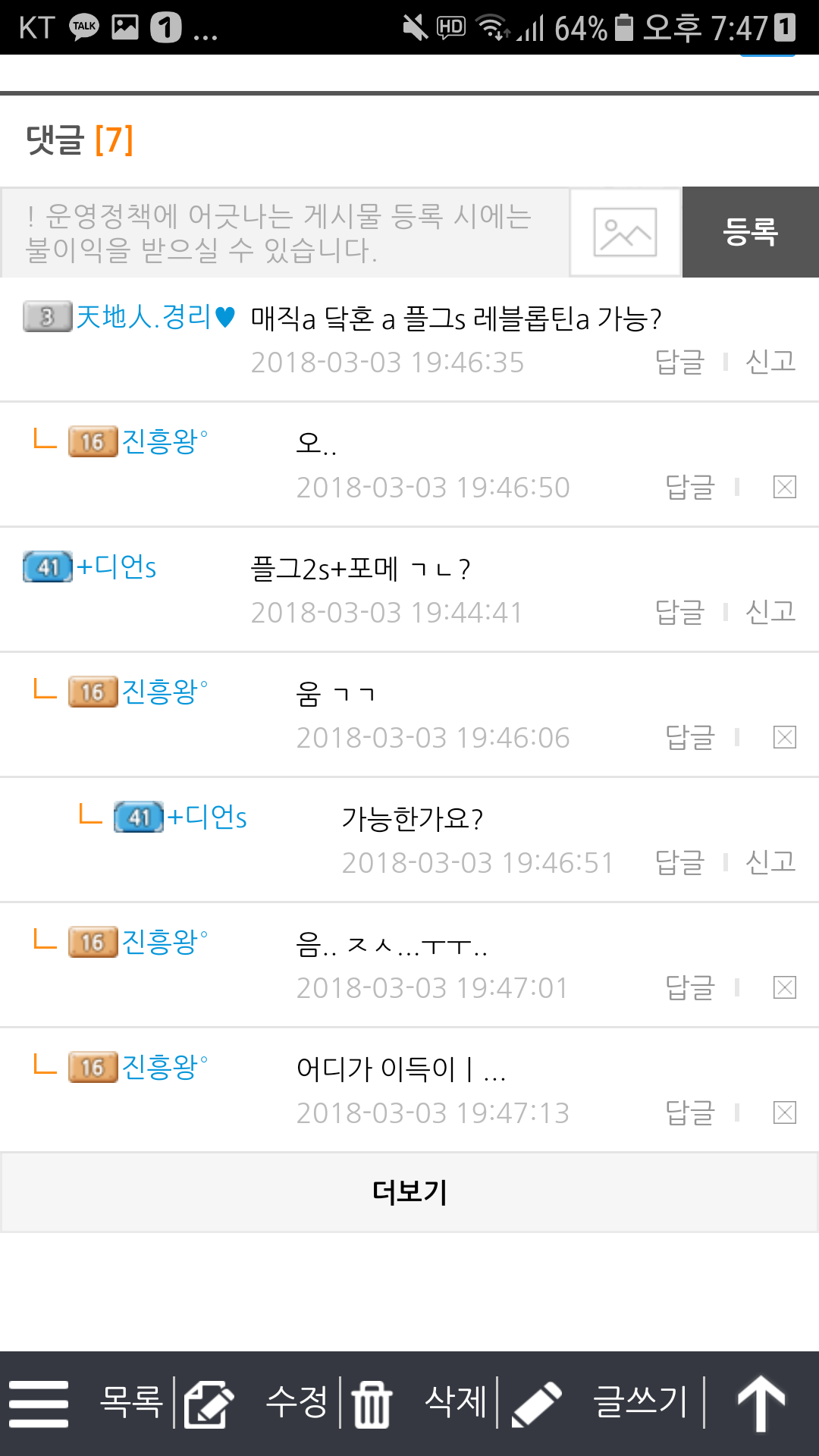Image resolution: width=819 pixels, height=1456 pixels.
Task: Report the 가능한가요? comment
Action: click(770, 862)
